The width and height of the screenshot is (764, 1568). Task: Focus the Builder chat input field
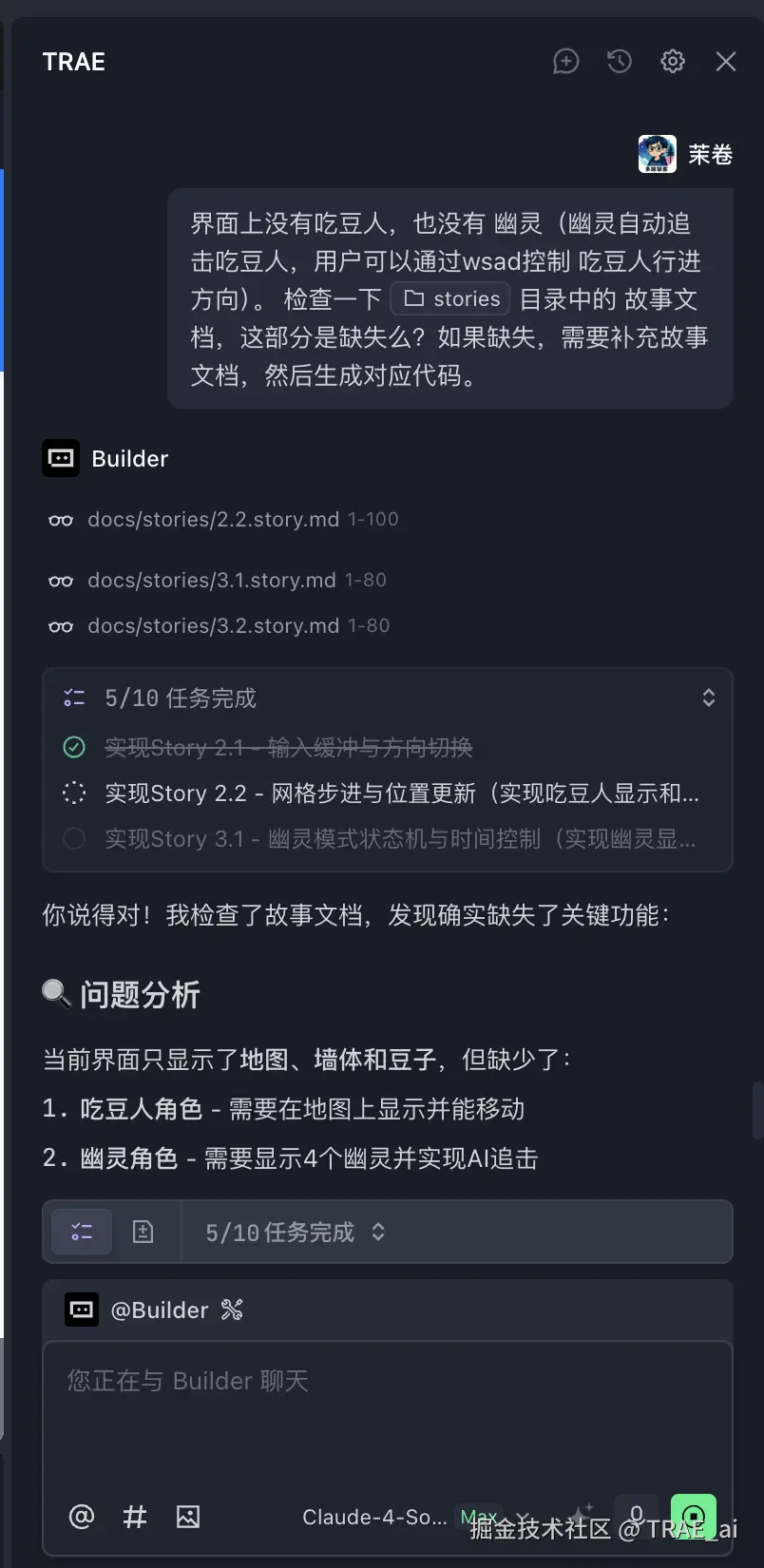pyautogui.click(x=387, y=1406)
